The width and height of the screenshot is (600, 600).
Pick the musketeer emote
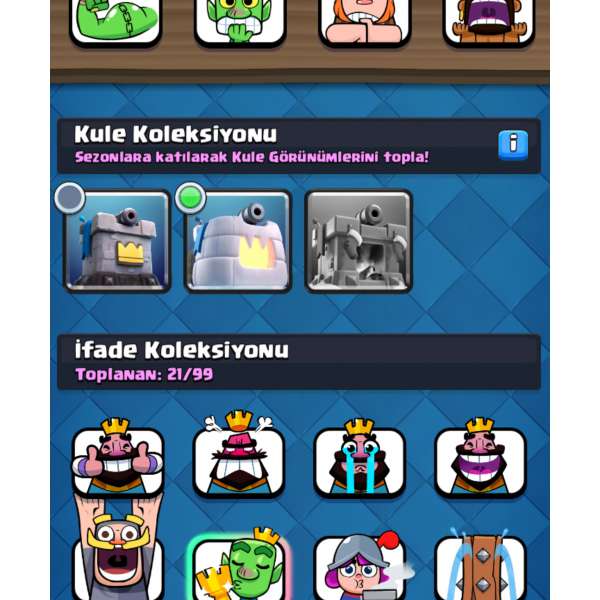pyautogui.click(x=359, y=568)
